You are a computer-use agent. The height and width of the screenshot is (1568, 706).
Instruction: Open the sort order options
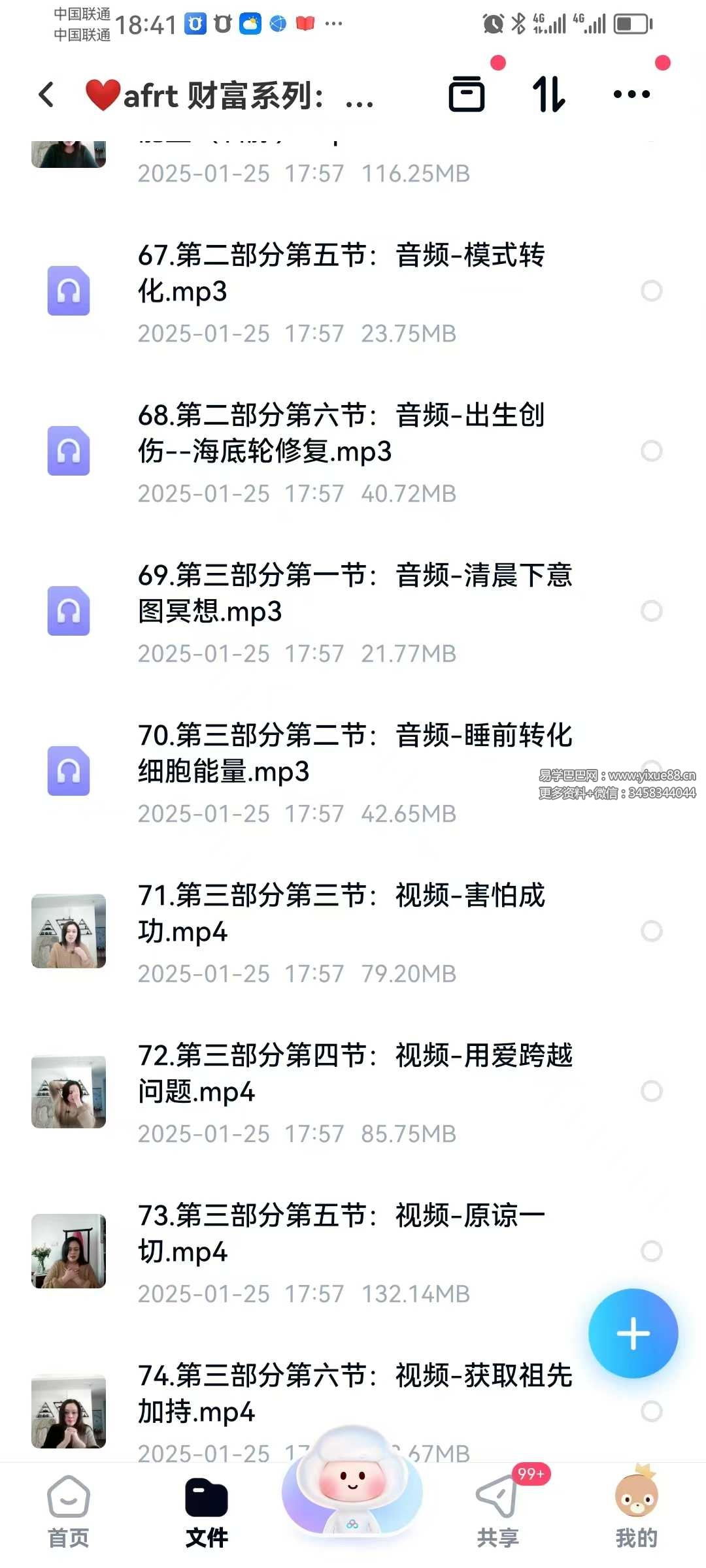click(x=548, y=95)
